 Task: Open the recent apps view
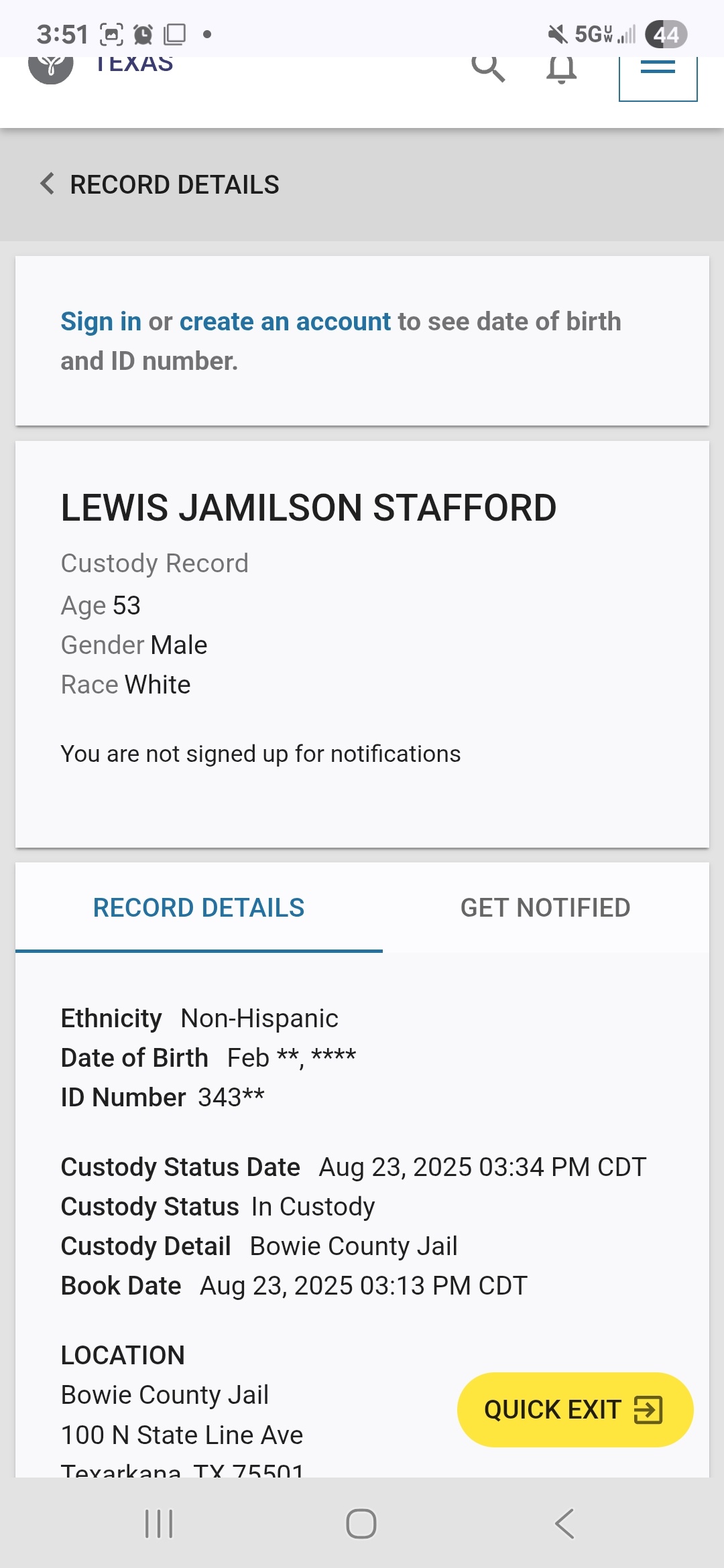coord(159,1524)
